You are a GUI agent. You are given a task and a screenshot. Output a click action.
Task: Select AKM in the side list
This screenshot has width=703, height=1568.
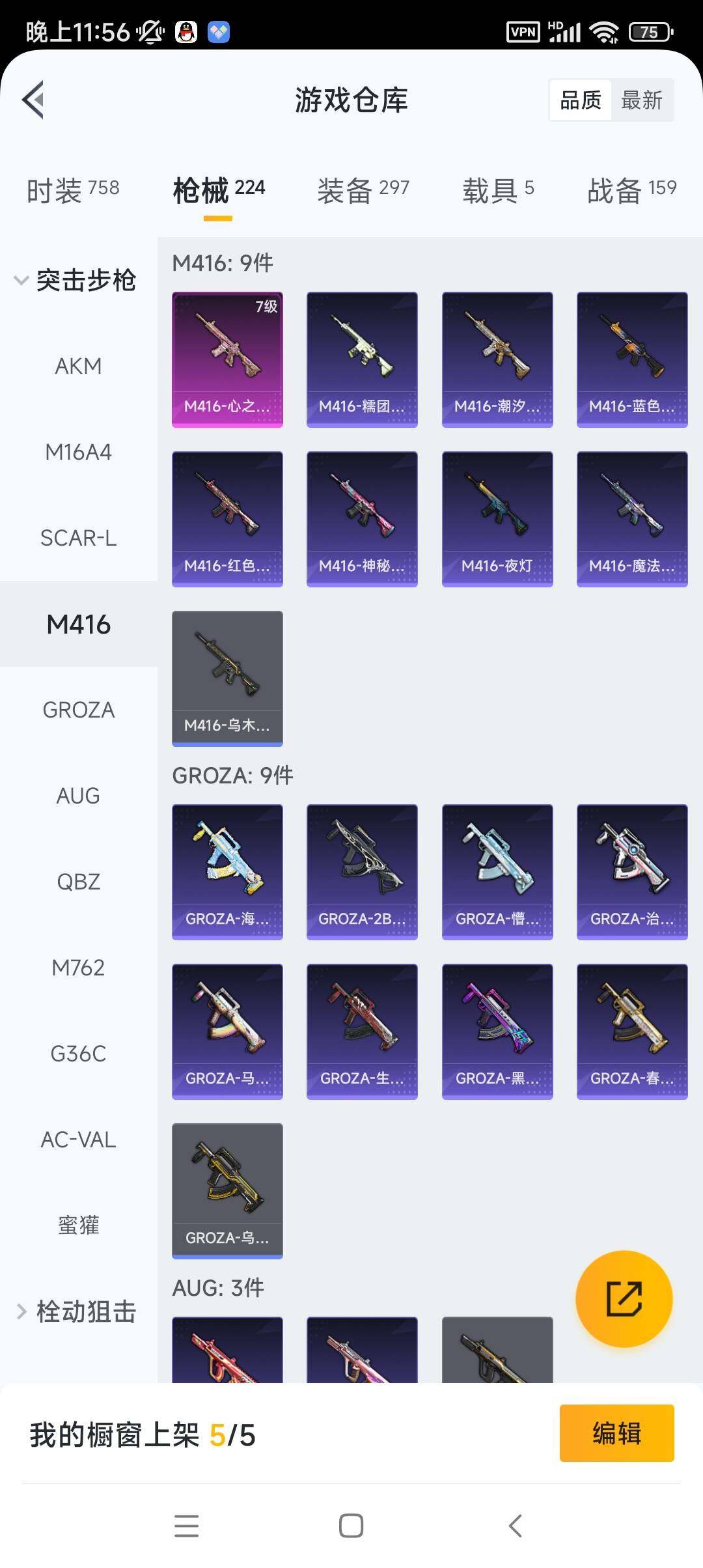[x=78, y=366]
